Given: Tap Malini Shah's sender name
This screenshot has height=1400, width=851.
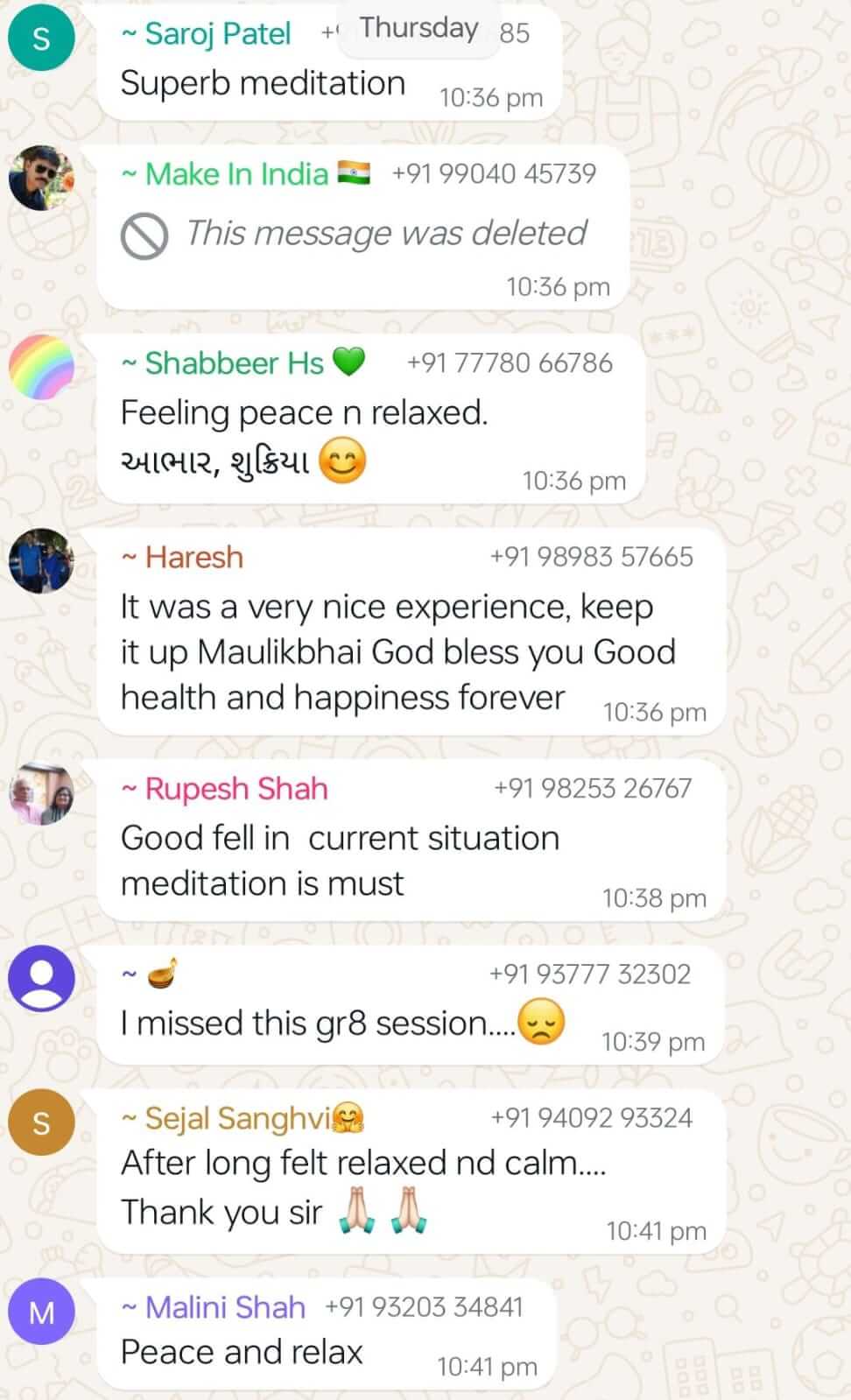Looking at the screenshot, I should point(224,1307).
